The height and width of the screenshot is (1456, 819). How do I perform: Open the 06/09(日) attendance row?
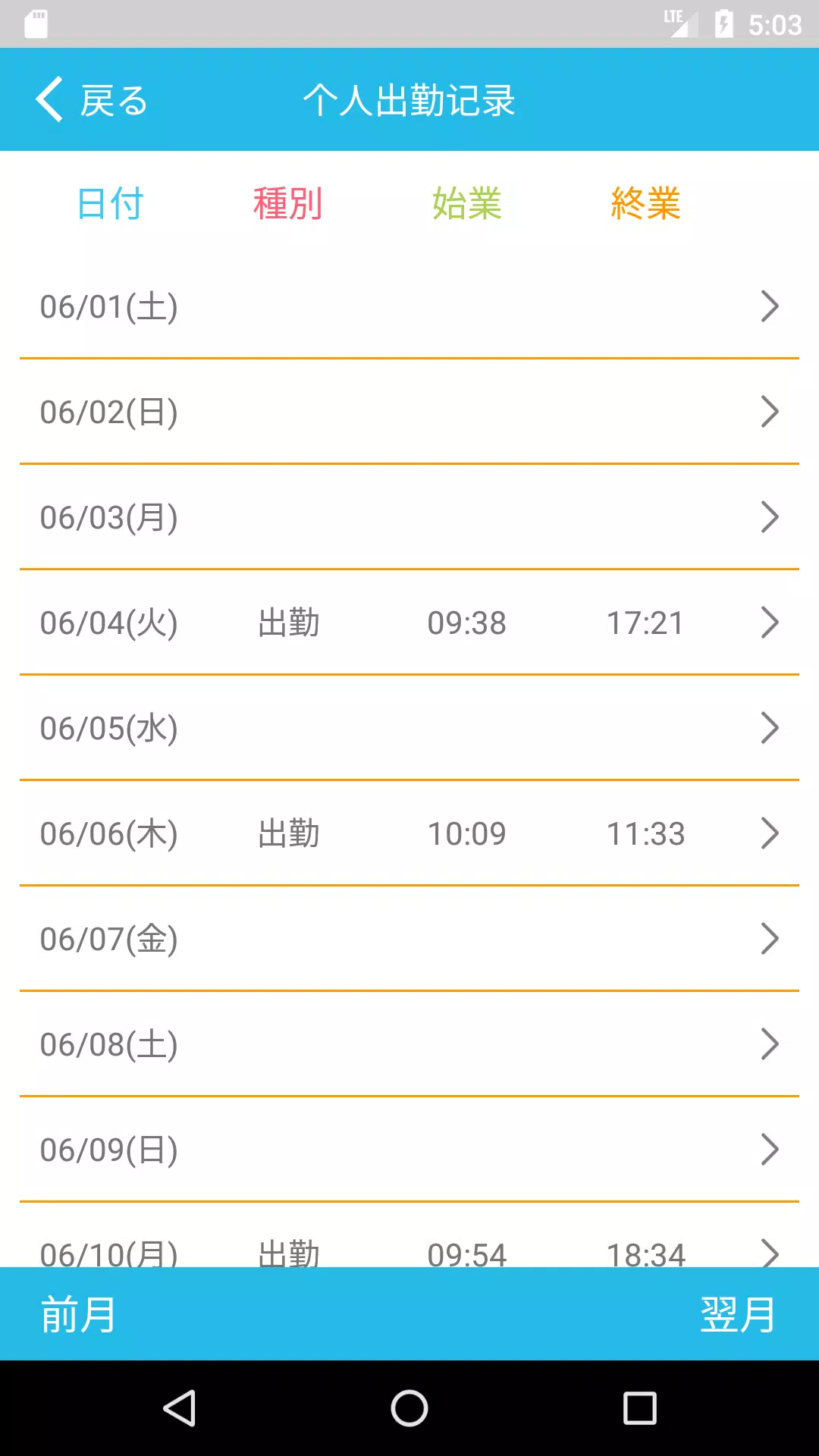[x=409, y=1150]
